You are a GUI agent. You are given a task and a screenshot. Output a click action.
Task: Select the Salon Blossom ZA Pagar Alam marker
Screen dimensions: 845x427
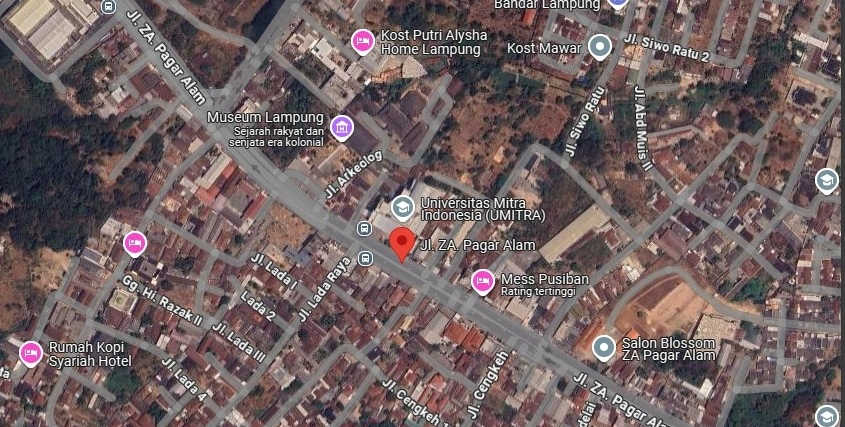click(602, 347)
